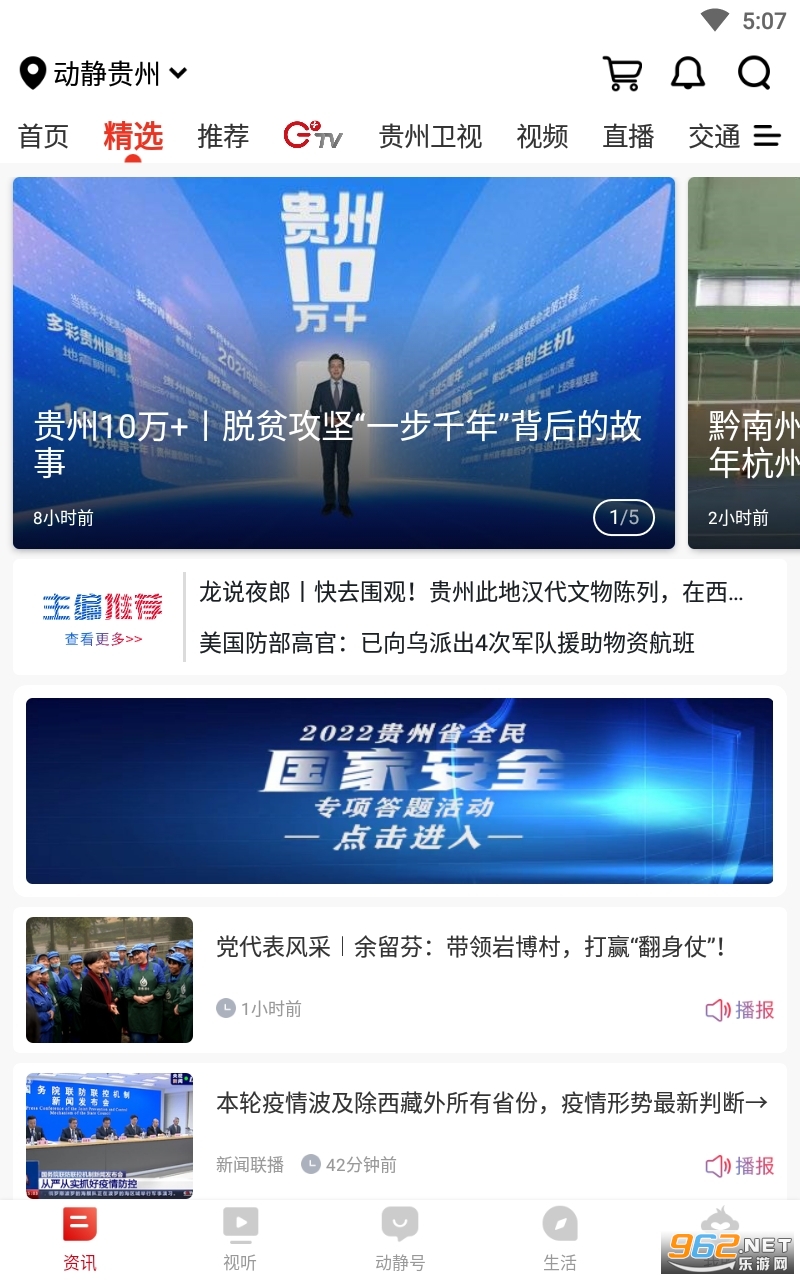Open the channel list with the hamburger icon
The width and height of the screenshot is (800, 1280).
click(766, 137)
